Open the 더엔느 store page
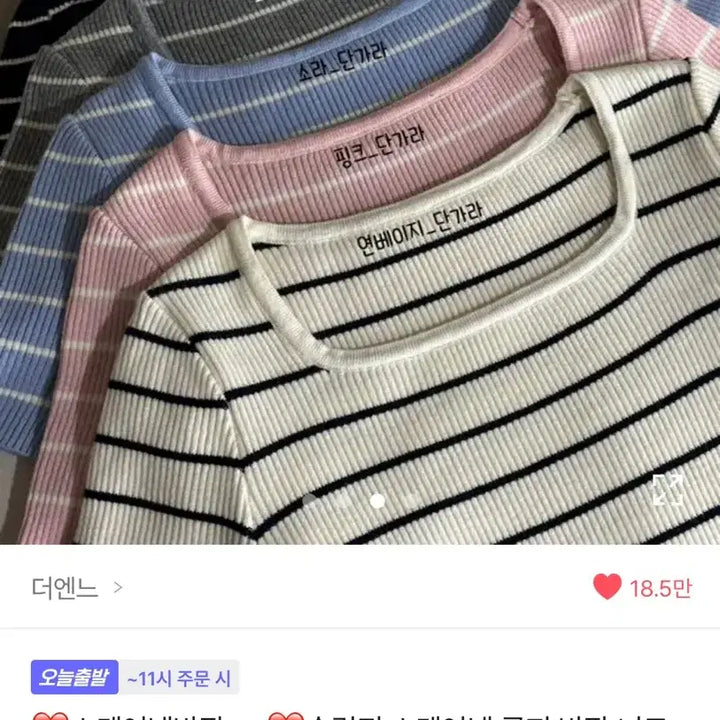The width and height of the screenshot is (720, 720). [76, 588]
